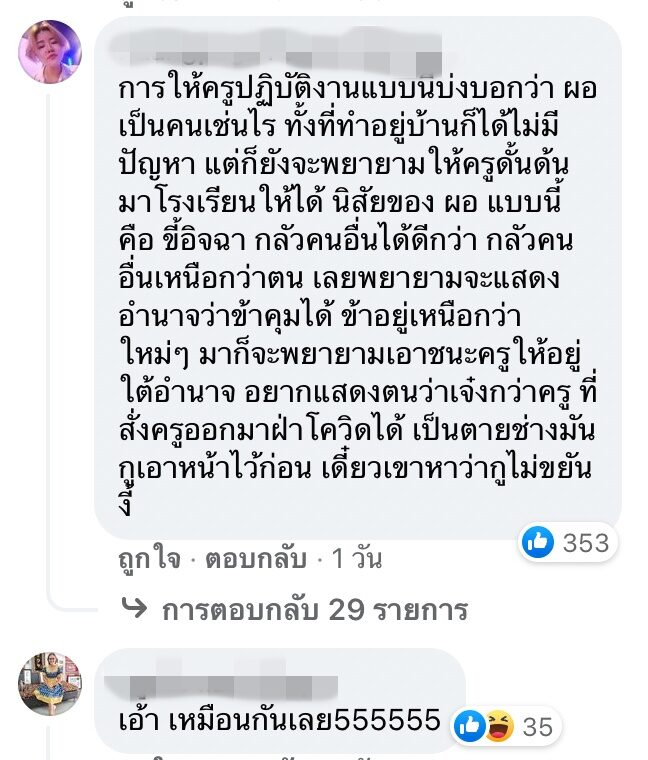This screenshot has width=648, height=760.
Task: Open the blurred author name above the long comment
Action: (x=275, y=45)
